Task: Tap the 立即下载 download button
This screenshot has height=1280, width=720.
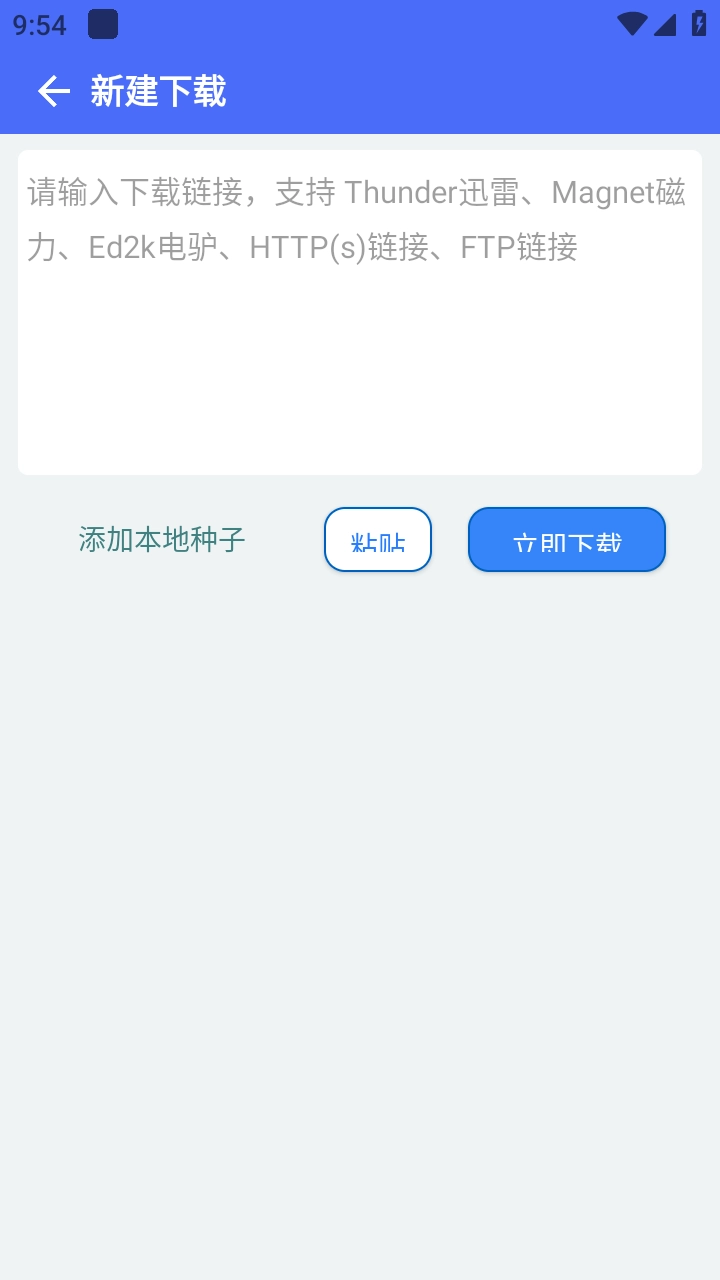Action: coord(566,539)
